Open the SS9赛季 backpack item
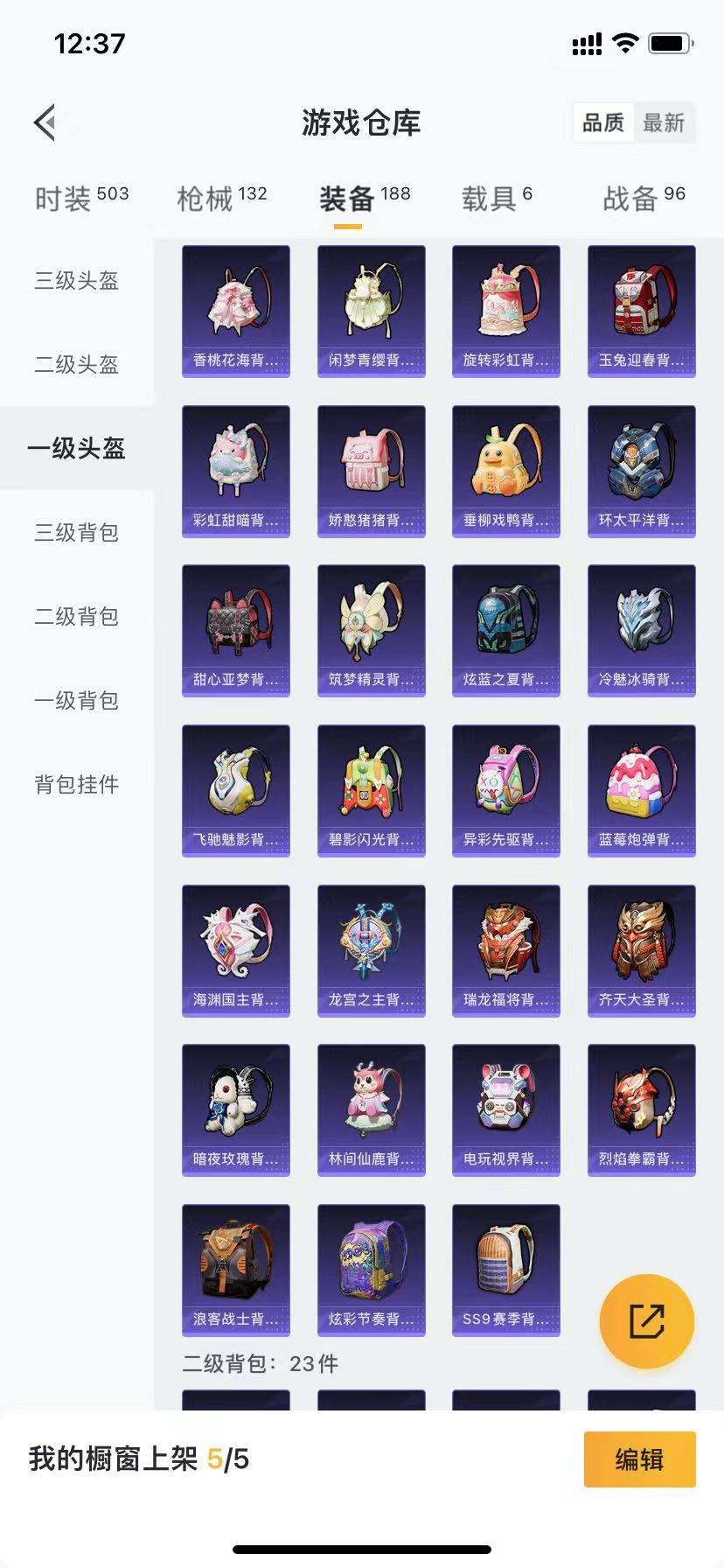Viewport: 724px width, 1568px height. (x=506, y=1270)
